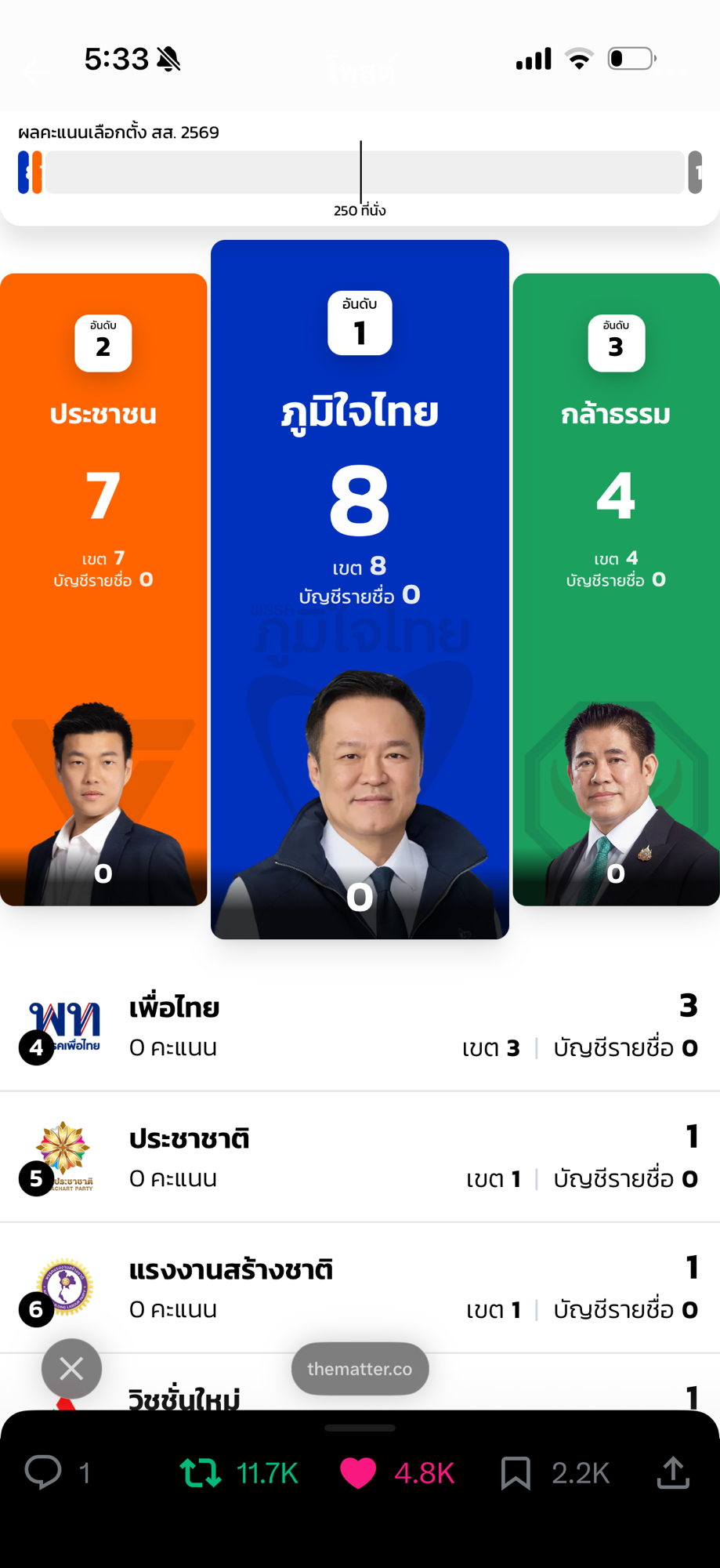
Task: Bookmark this post
Action: 516,1472
